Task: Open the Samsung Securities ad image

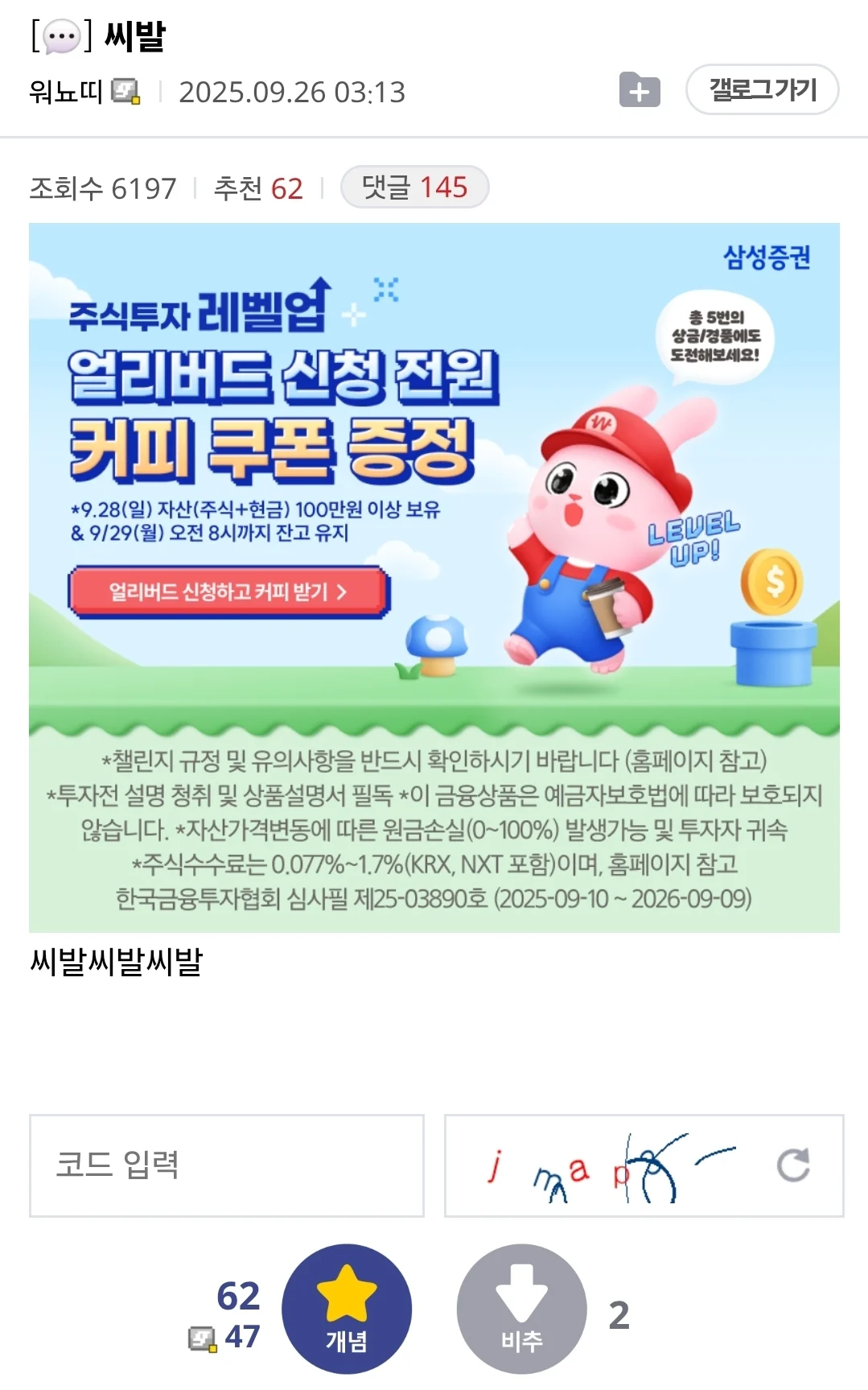Action: [x=434, y=576]
